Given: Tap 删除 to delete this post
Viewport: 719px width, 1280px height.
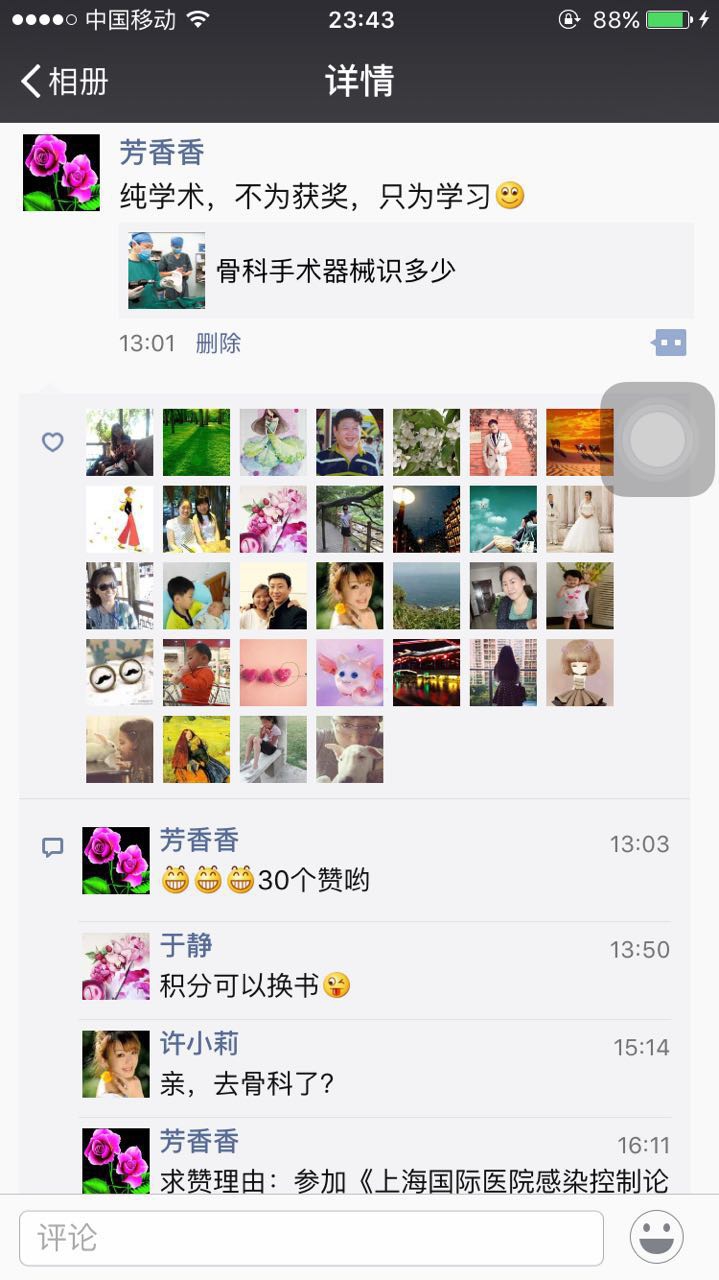Looking at the screenshot, I should coord(218,344).
